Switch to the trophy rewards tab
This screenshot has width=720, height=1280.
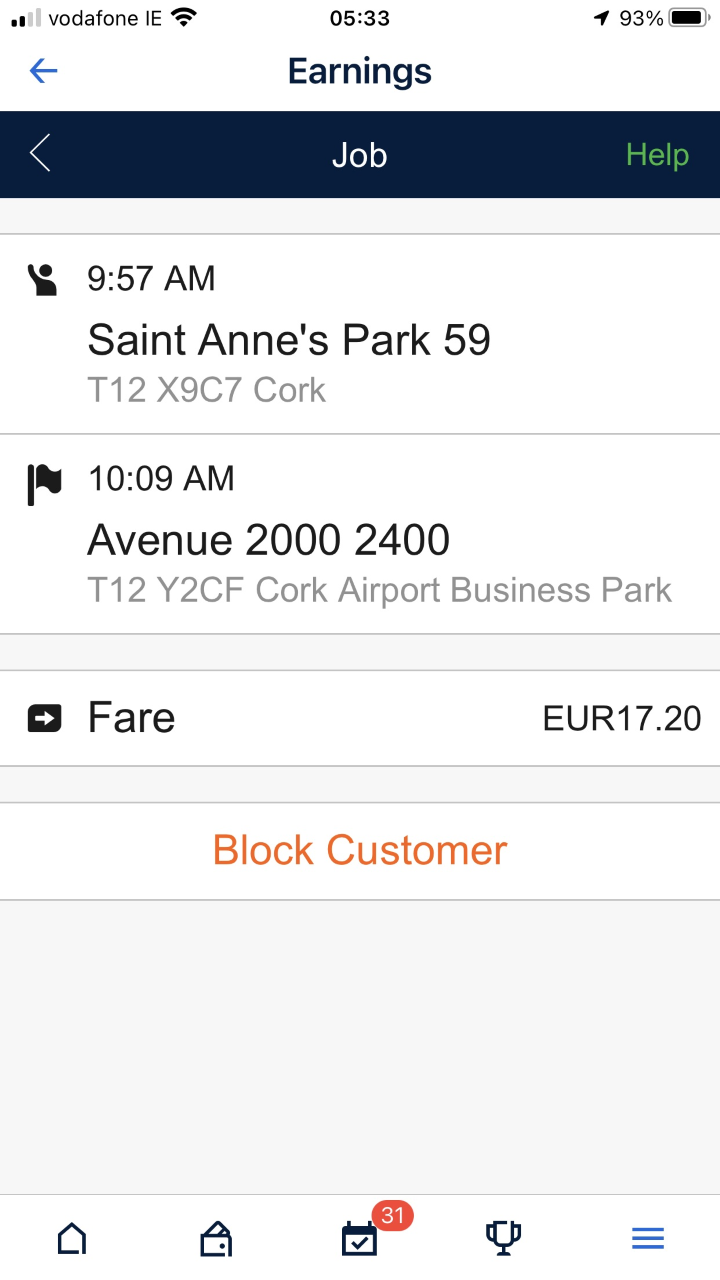tap(503, 1238)
